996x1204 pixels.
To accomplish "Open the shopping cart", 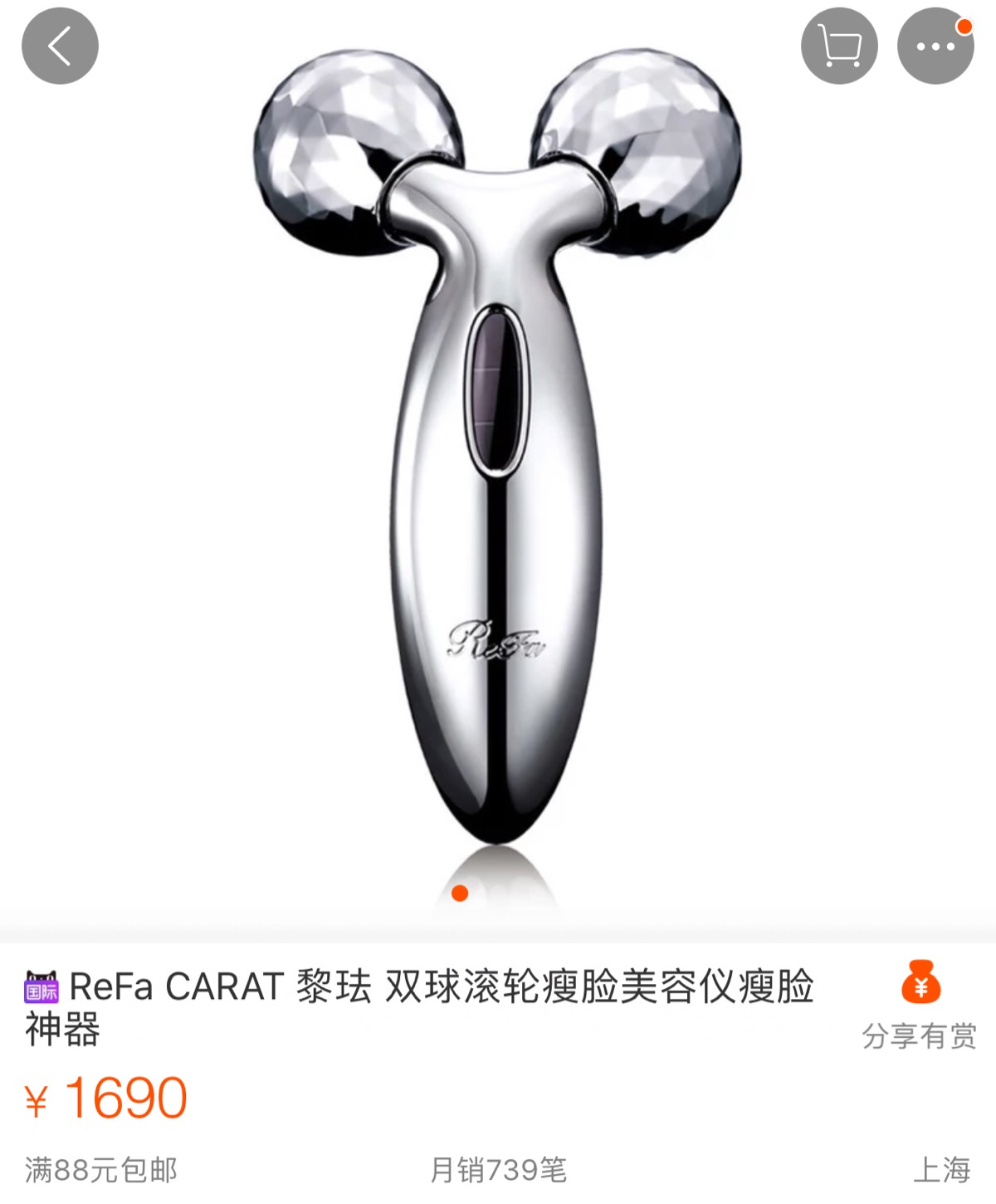I will point(840,46).
